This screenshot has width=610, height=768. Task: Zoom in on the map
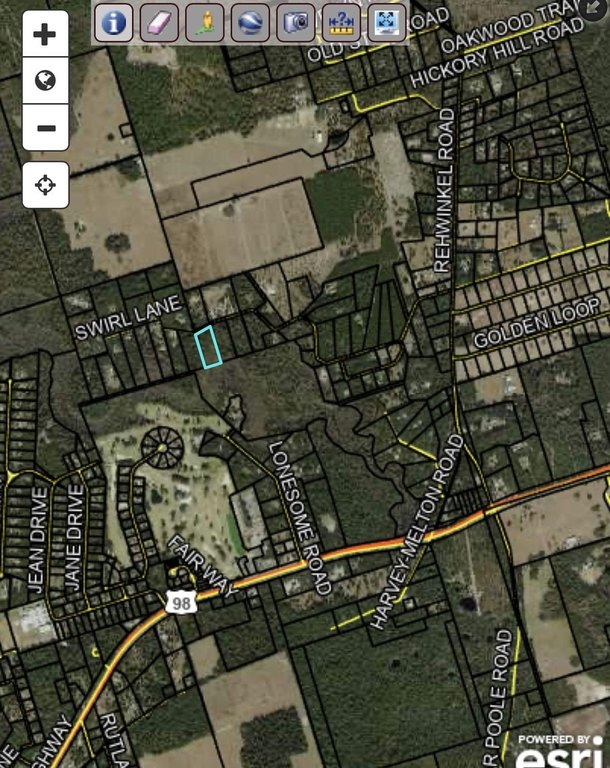pyautogui.click(x=45, y=35)
